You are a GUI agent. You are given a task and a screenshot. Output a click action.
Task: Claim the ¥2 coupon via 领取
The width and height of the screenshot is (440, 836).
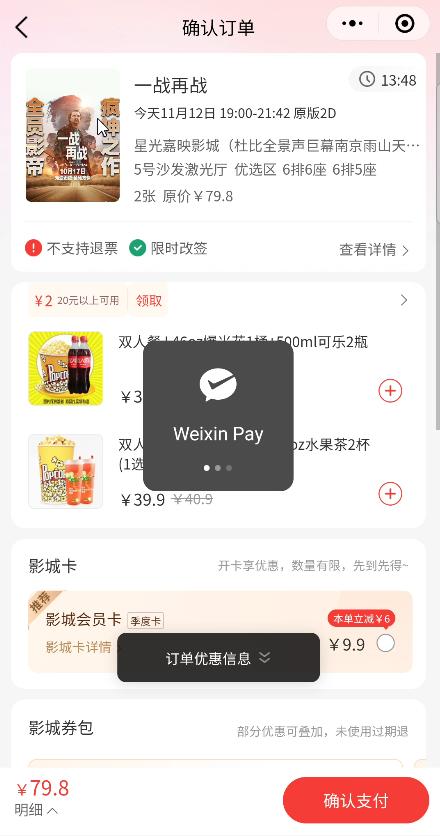(149, 301)
